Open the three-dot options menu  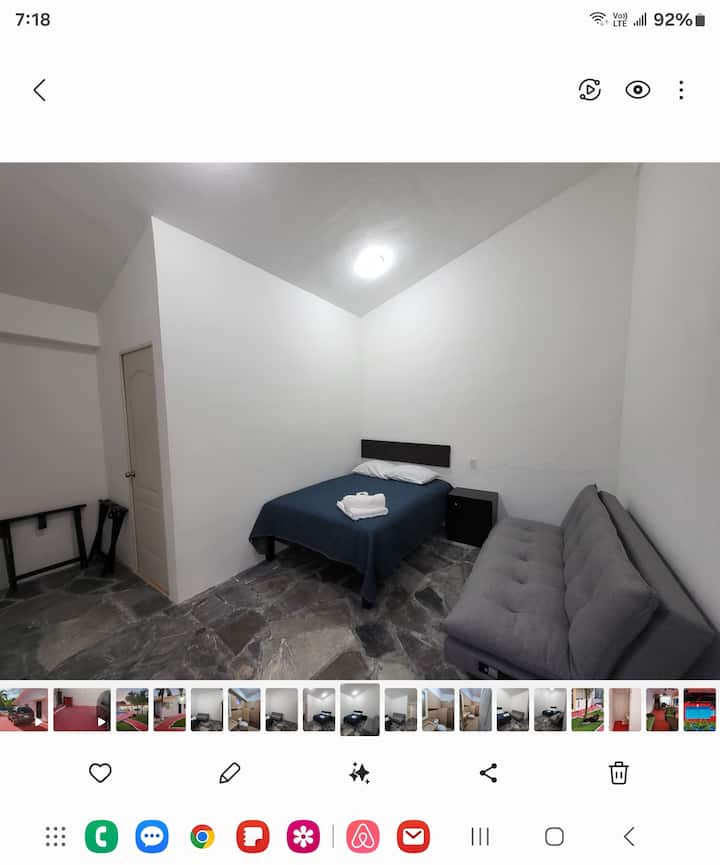click(x=681, y=90)
